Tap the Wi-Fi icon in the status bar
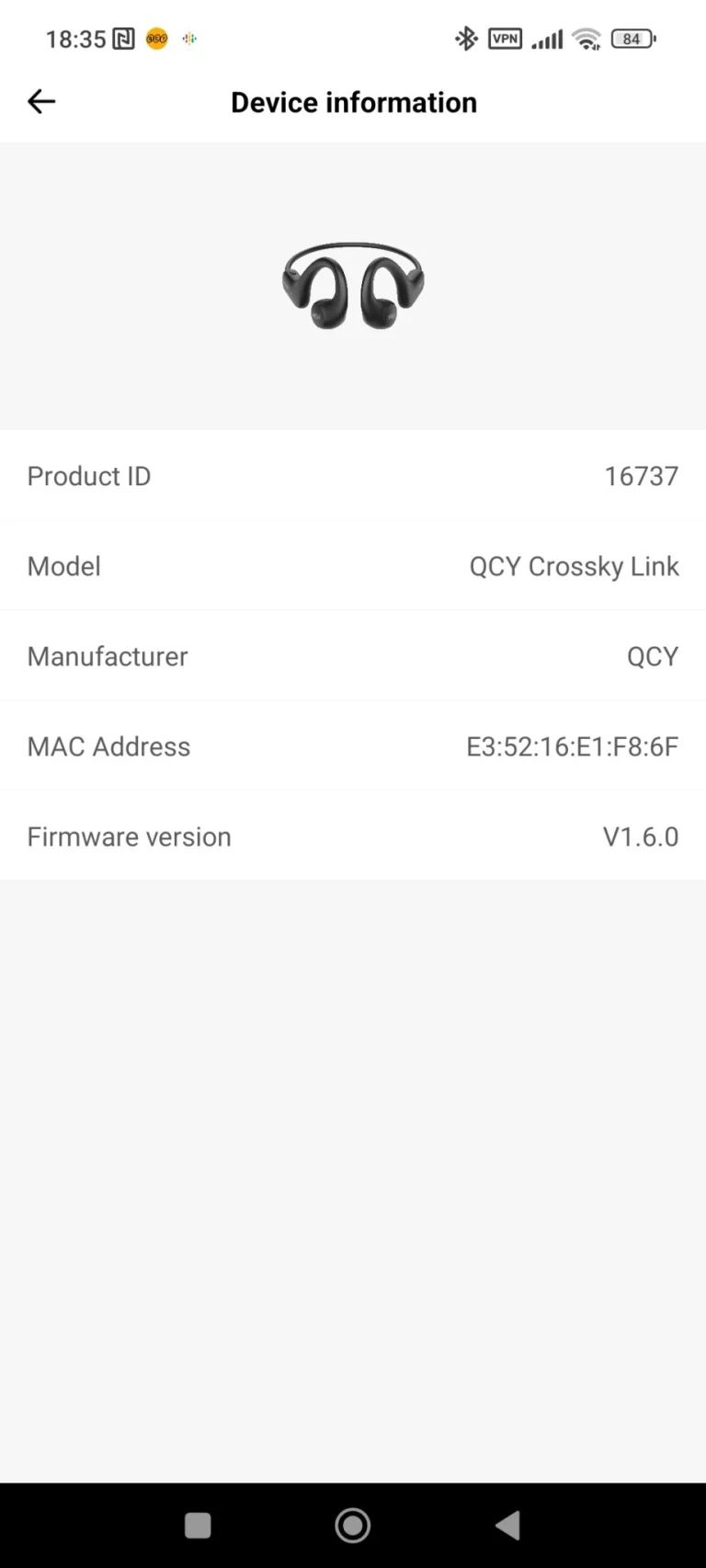Viewport: 706px width, 1568px height. click(x=586, y=39)
